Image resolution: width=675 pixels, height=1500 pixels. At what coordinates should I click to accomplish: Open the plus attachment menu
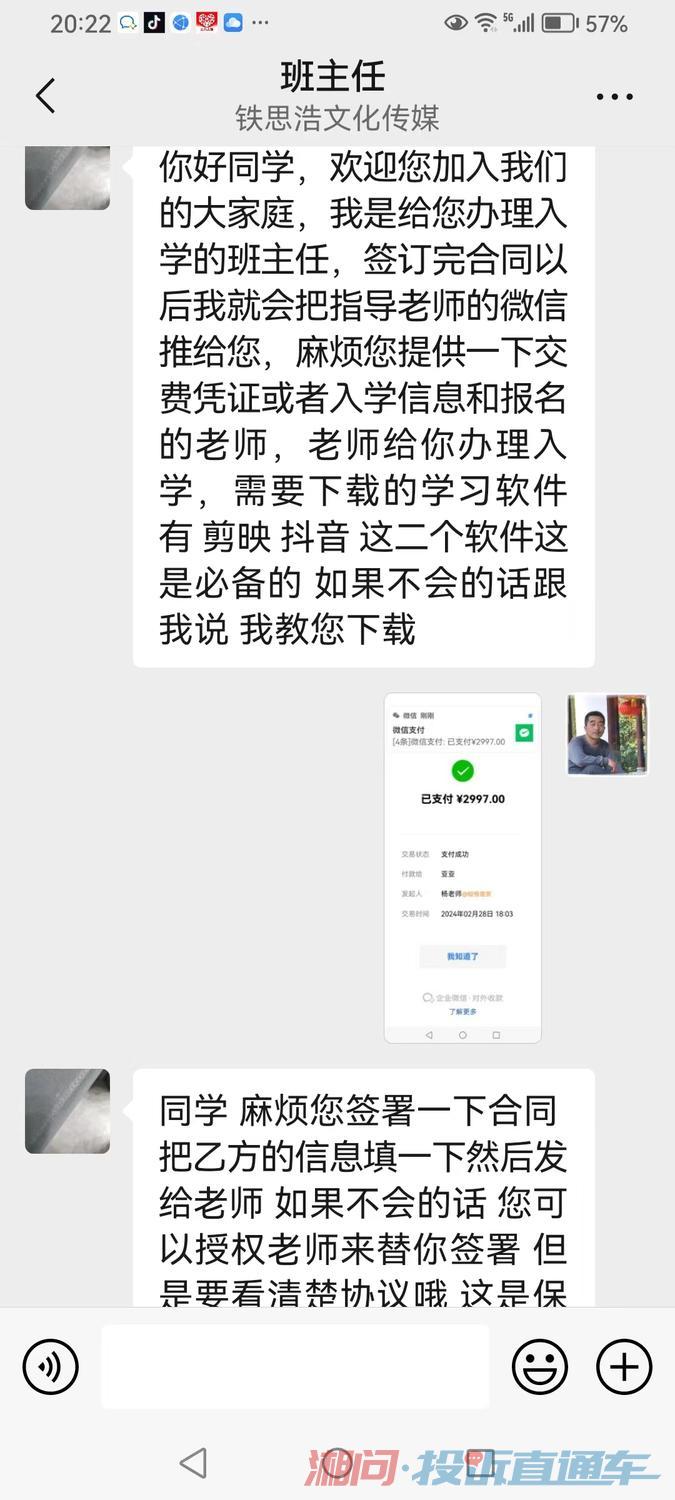(624, 1367)
